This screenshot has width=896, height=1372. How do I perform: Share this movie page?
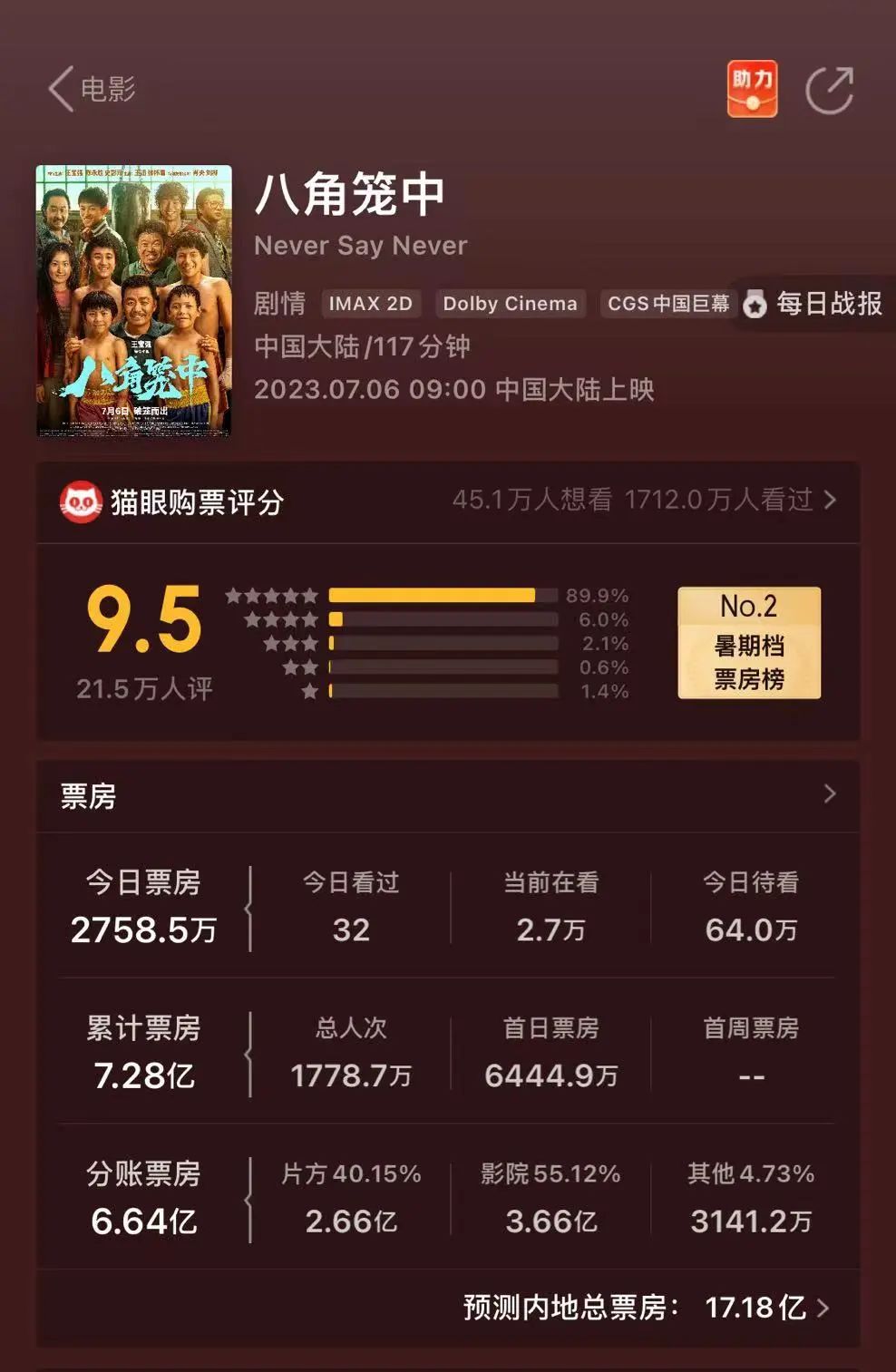(x=830, y=90)
